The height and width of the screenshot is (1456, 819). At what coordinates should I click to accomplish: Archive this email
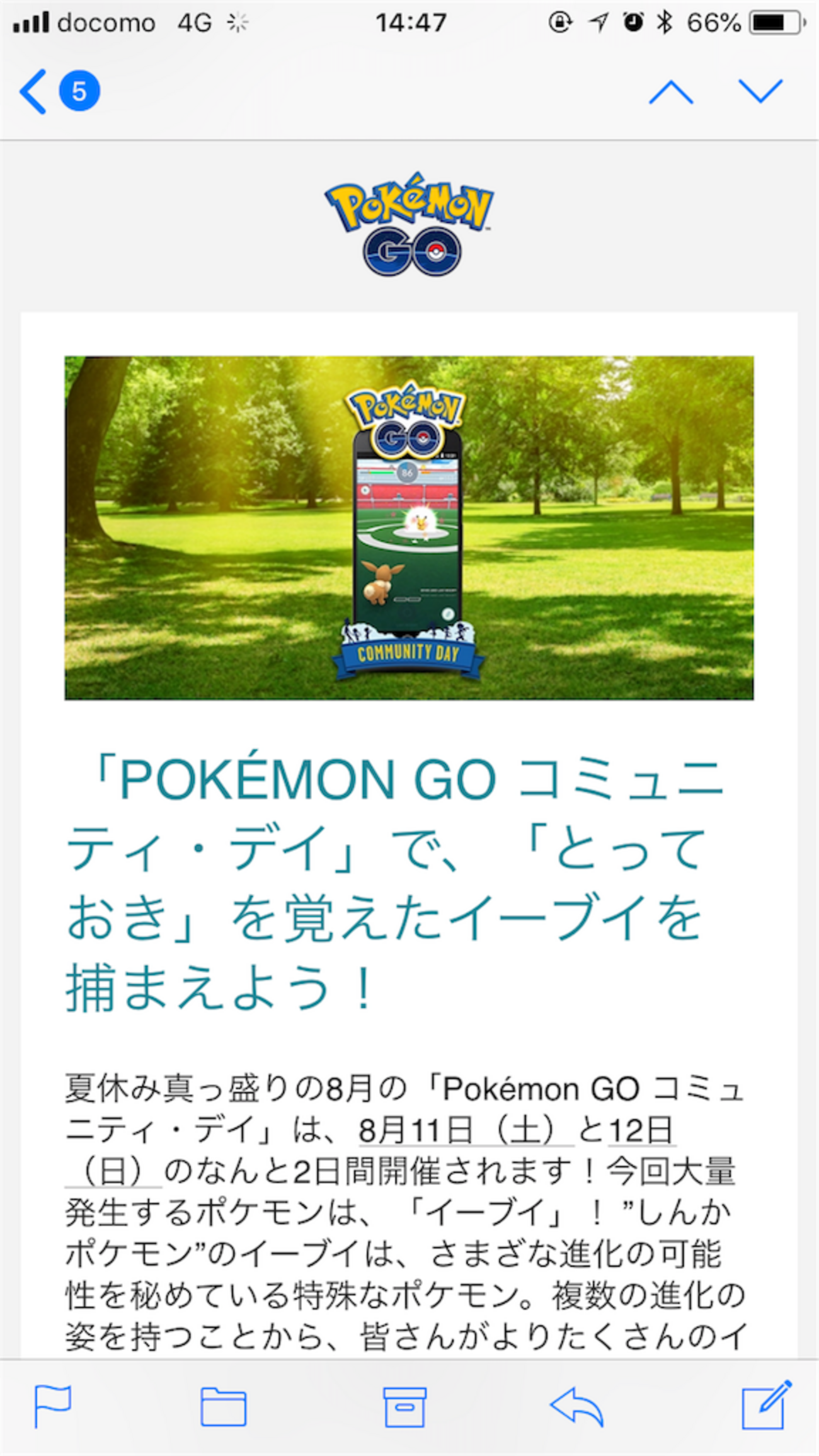tap(404, 1407)
